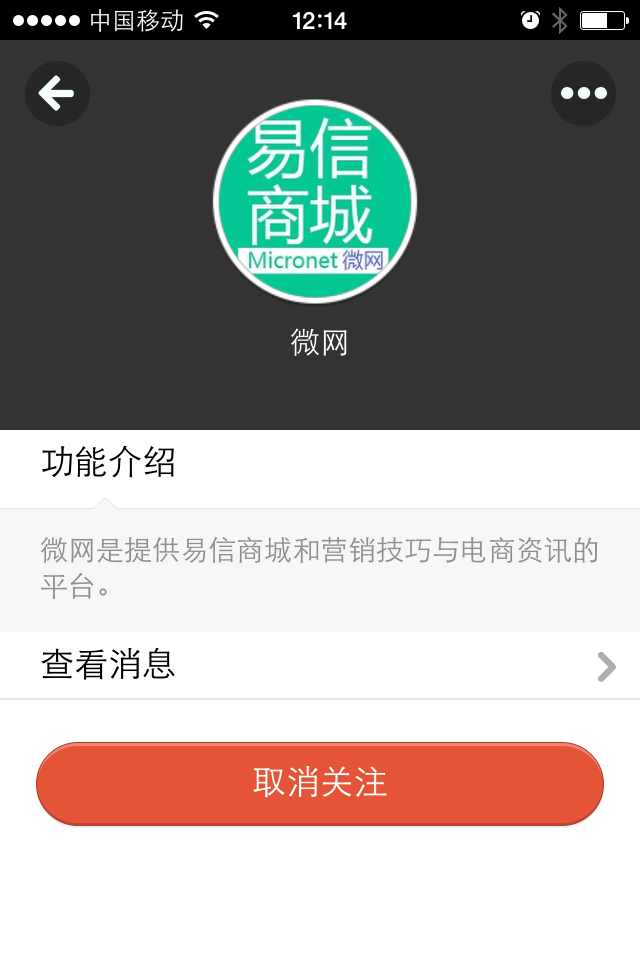The image size is (640, 960).
Task: Tap the 取消关注 unfollow button
Action: (320, 783)
